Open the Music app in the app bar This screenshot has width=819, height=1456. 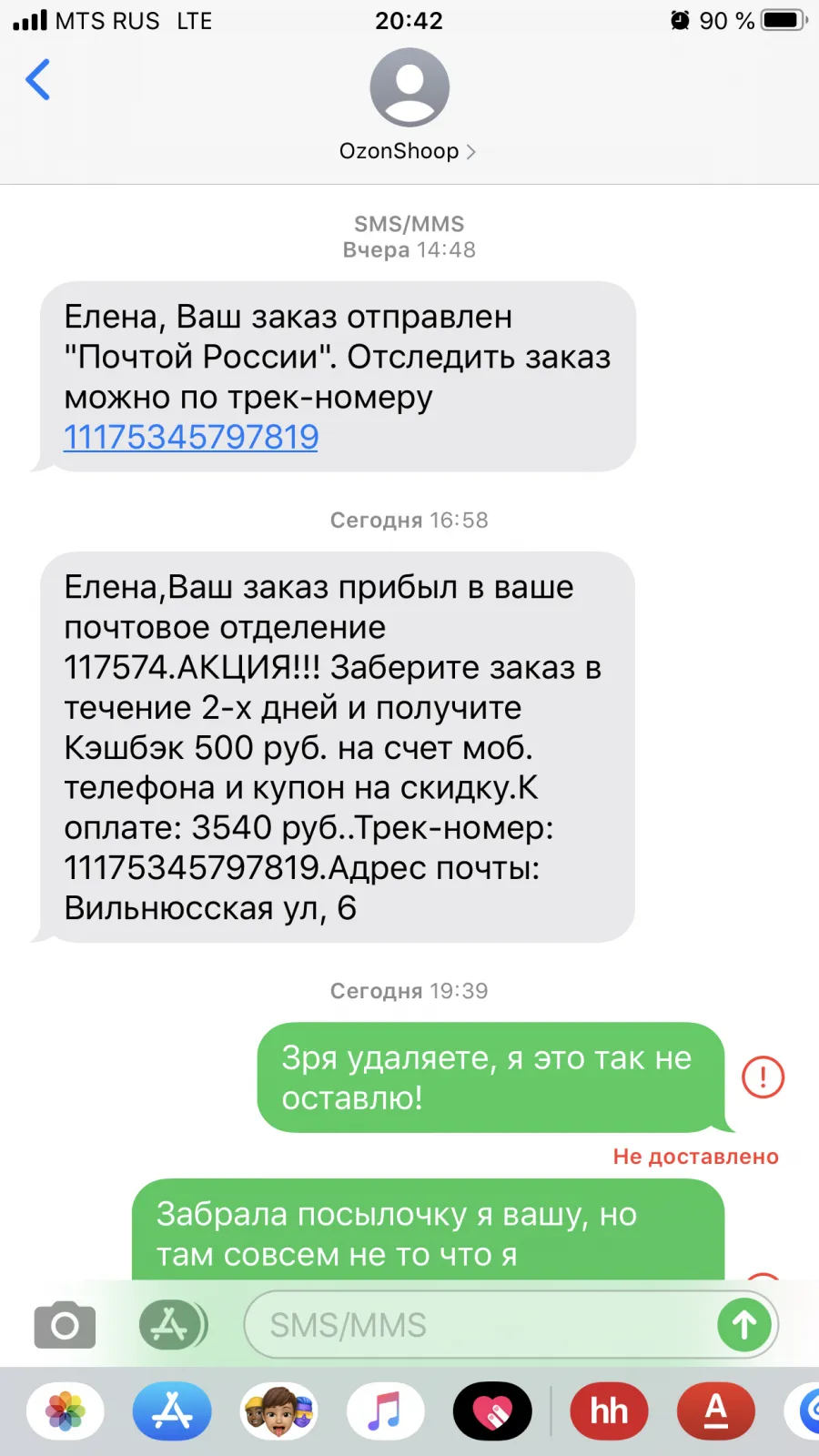click(386, 1411)
